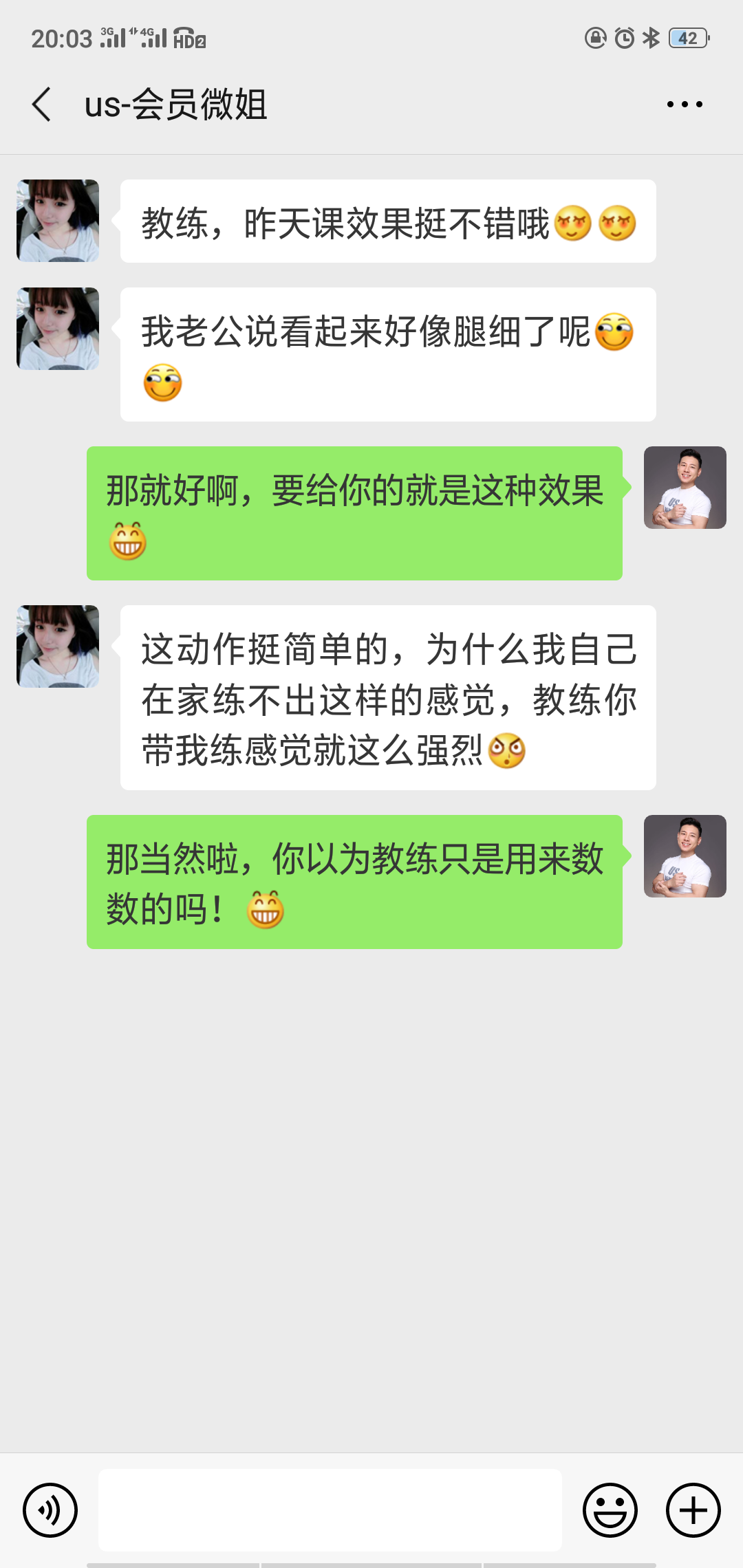
Task: Go back from the chat
Action: [x=42, y=105]
